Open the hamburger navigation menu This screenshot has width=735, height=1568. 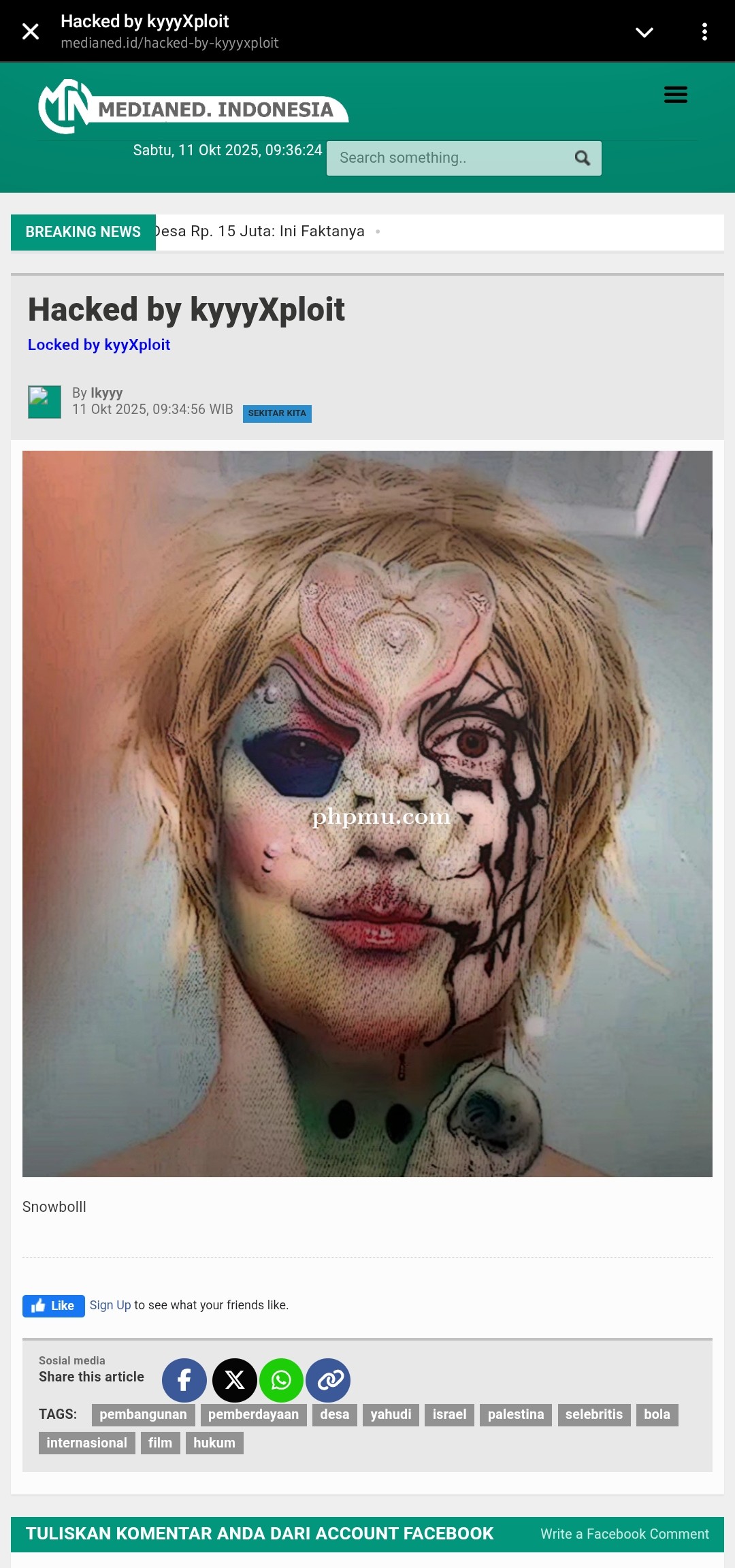tap(675, 95)
